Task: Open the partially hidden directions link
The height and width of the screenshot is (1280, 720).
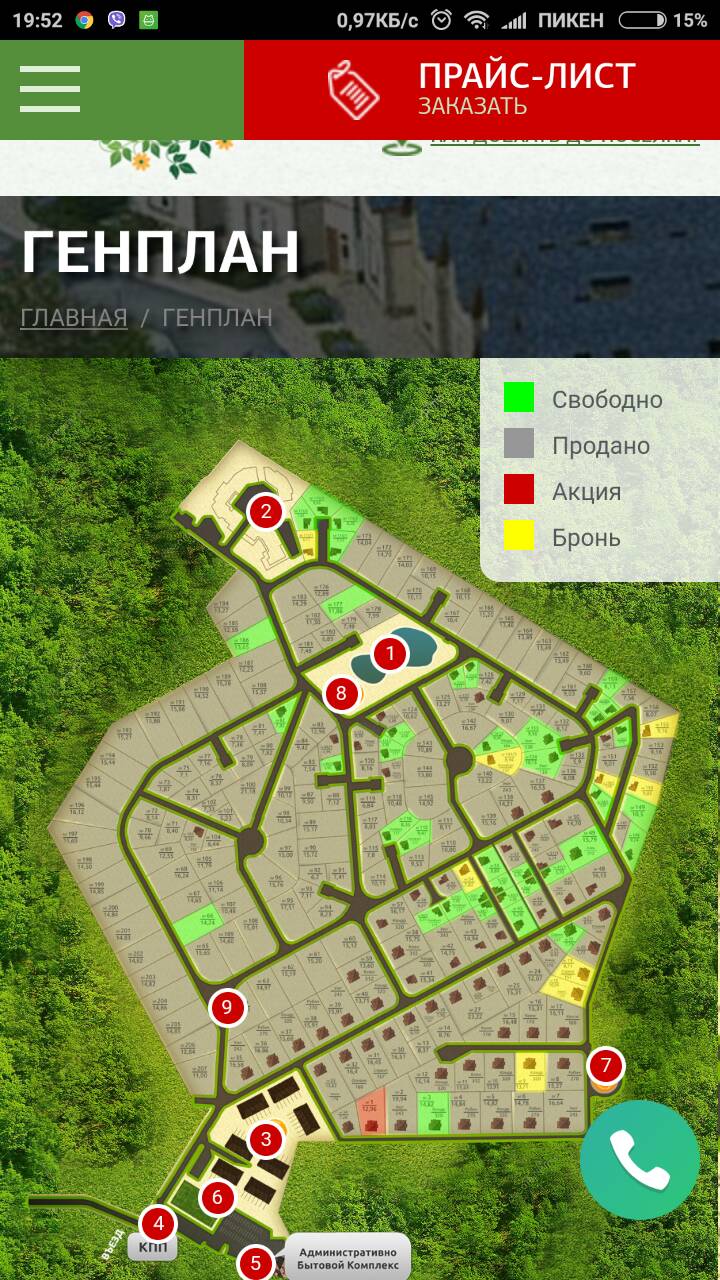Action: 564,142
